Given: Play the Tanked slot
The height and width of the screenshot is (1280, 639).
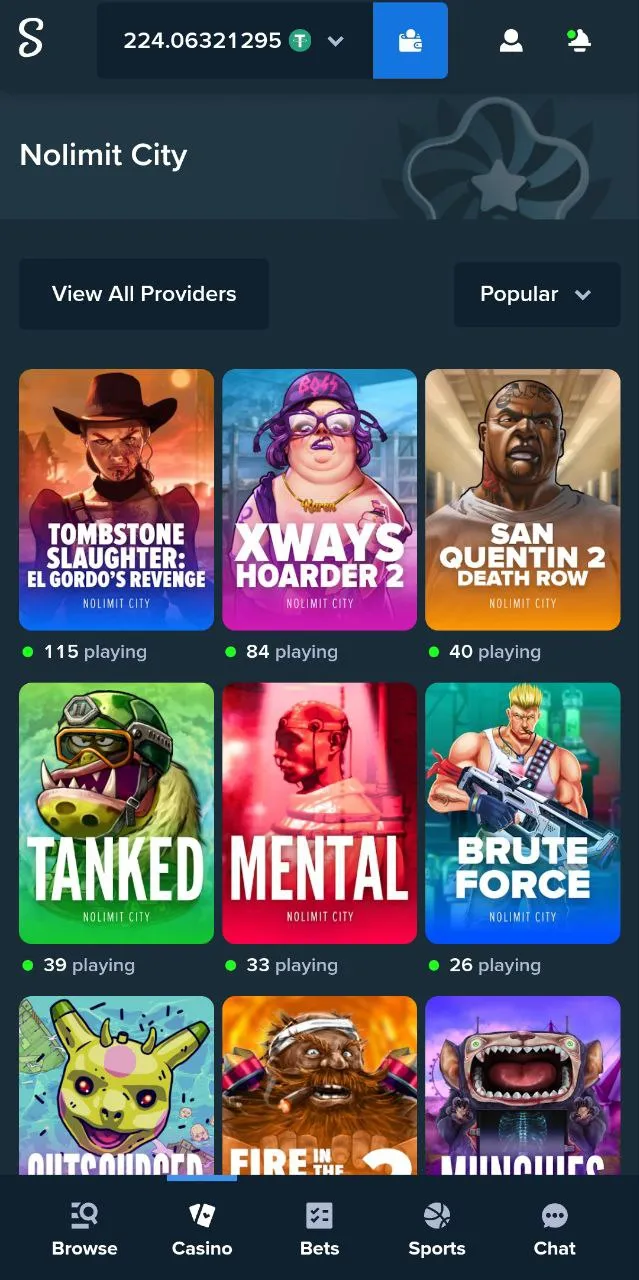Looking at the screenshot, I should pyautogui.click(x=116, y=812).
